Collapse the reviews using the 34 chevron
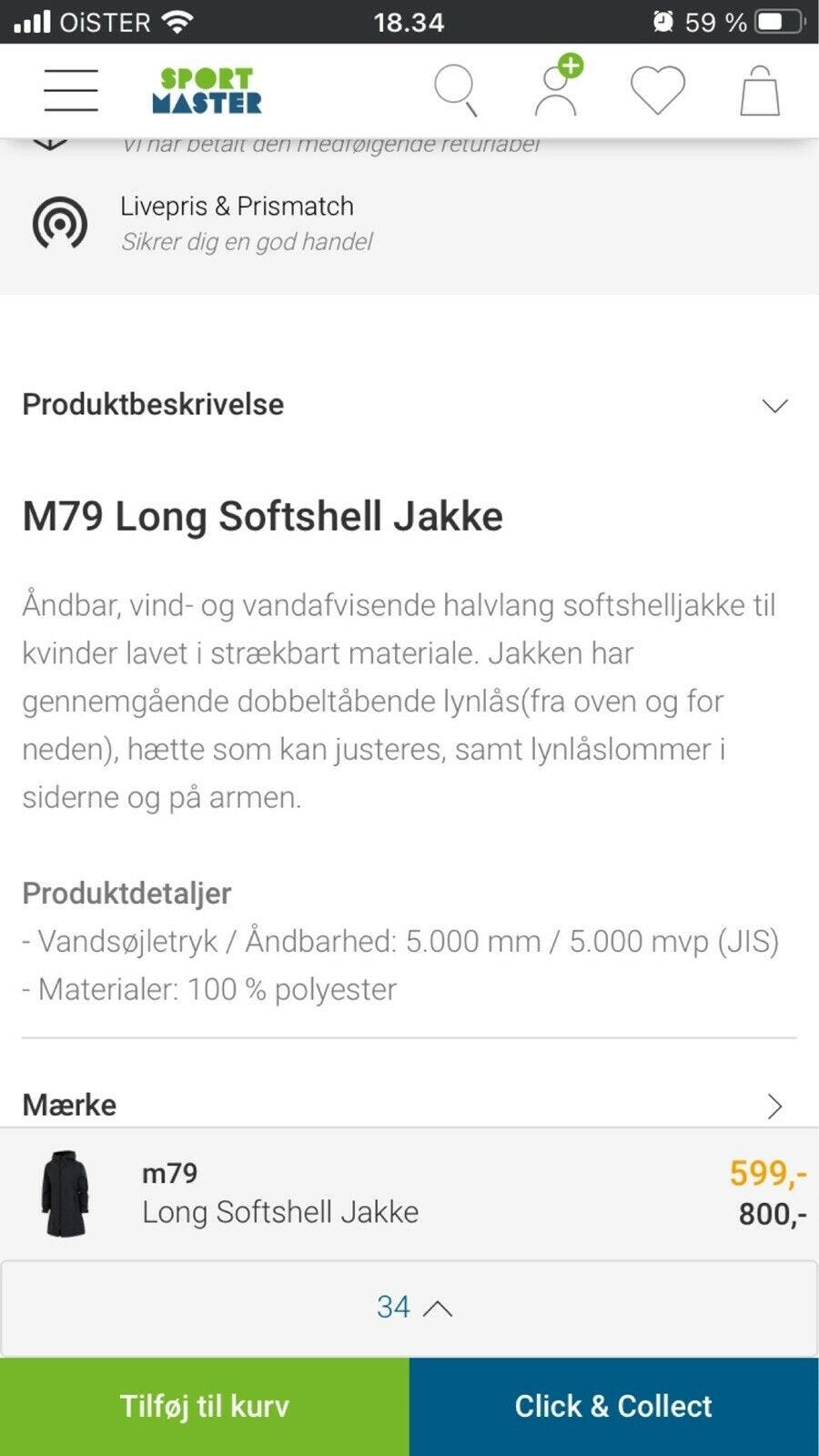This screenshot has height=1456, width=819. click(x=440, y=1308)
